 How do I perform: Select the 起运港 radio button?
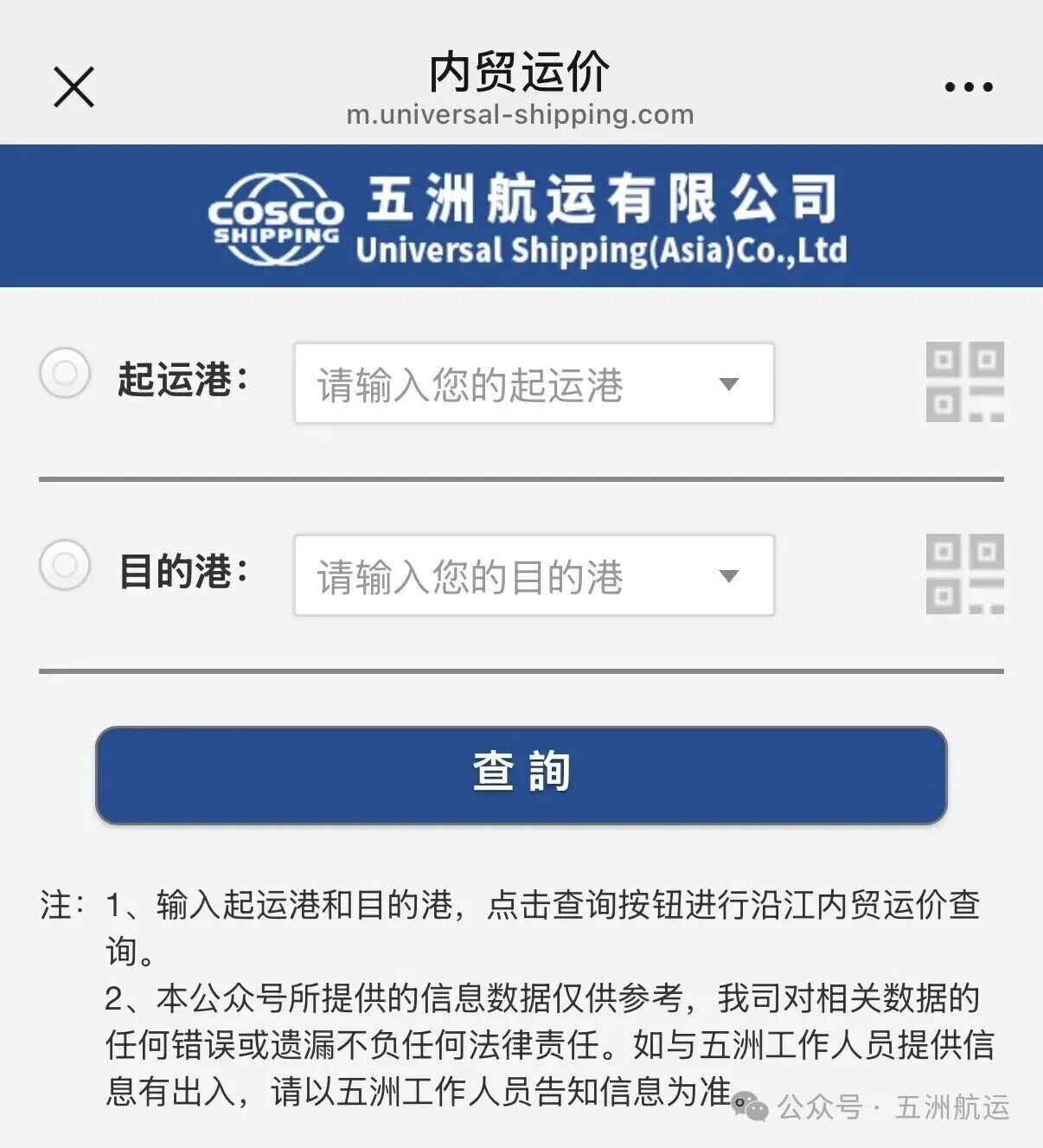point(65,373)
